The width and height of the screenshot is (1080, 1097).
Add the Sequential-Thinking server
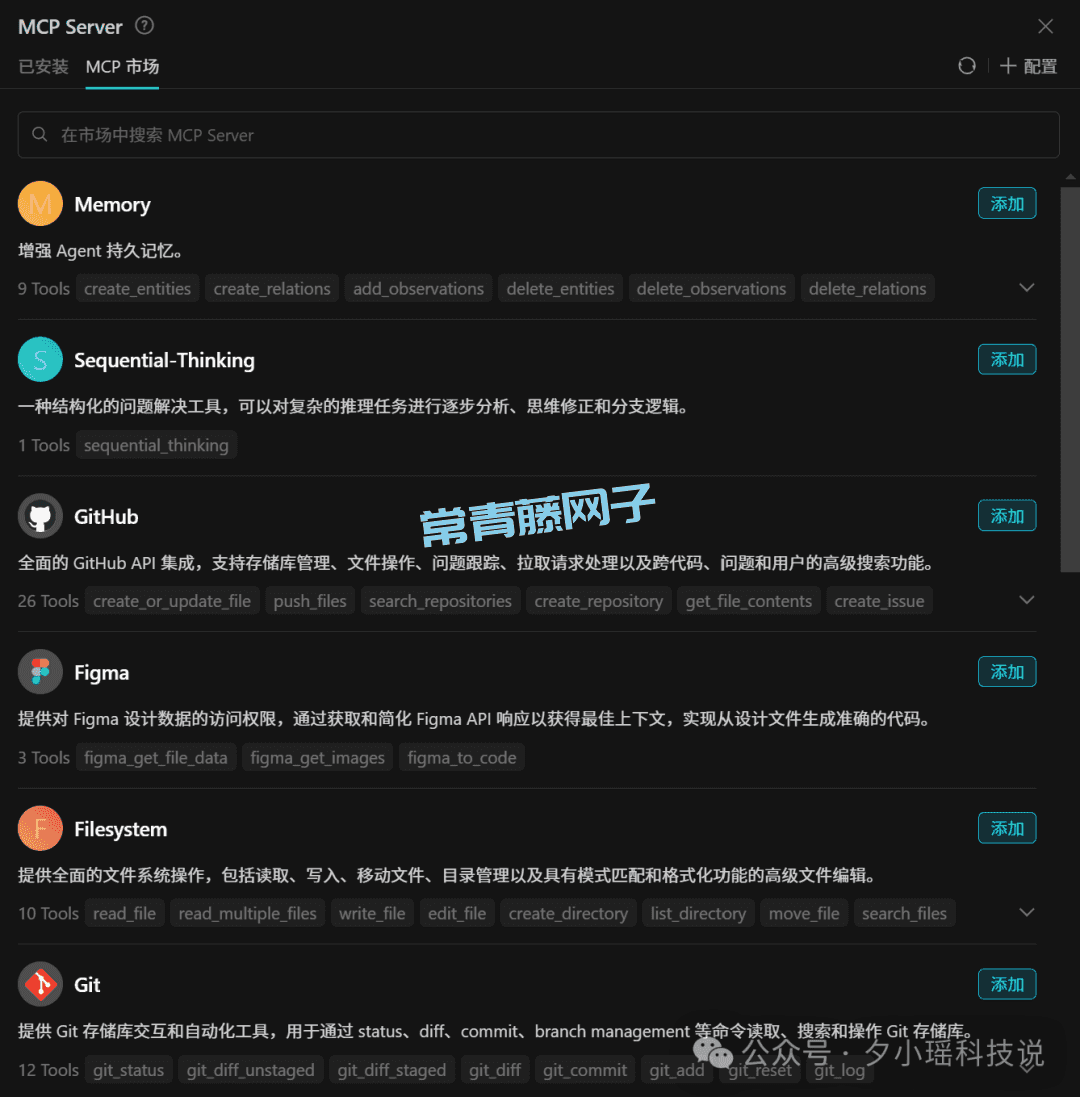pos(1006,360)
